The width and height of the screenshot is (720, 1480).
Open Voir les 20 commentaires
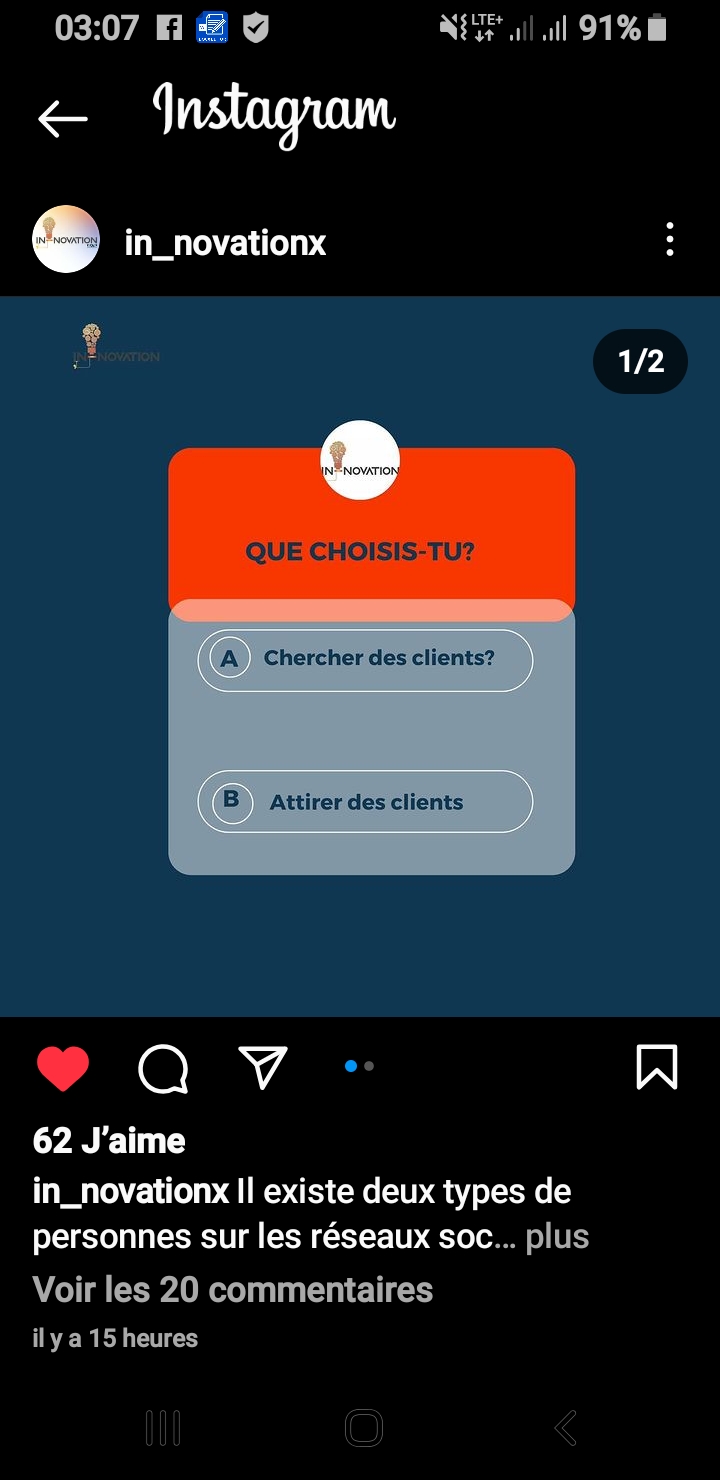tap(233, 1289)
